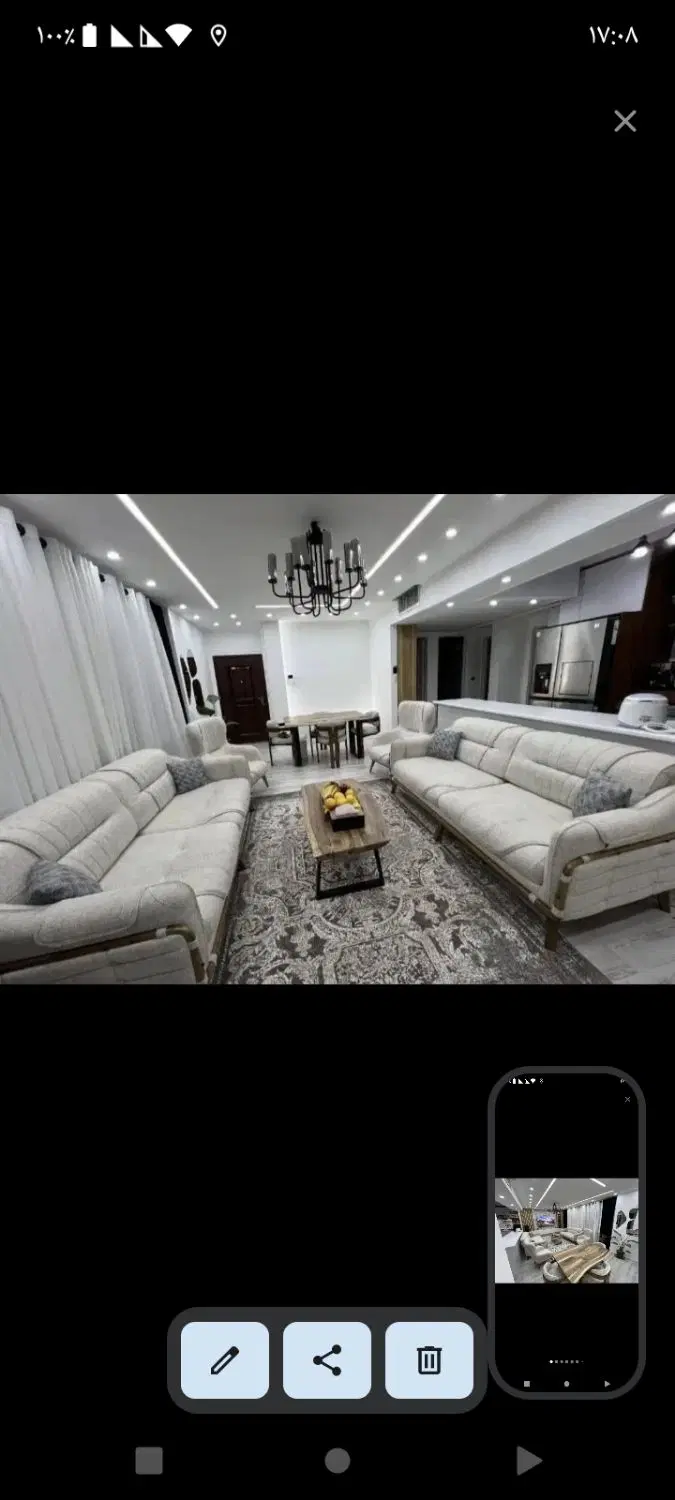Share the captured screenshot
This screenshot has width=675, height=1500.
[327, 1360]
